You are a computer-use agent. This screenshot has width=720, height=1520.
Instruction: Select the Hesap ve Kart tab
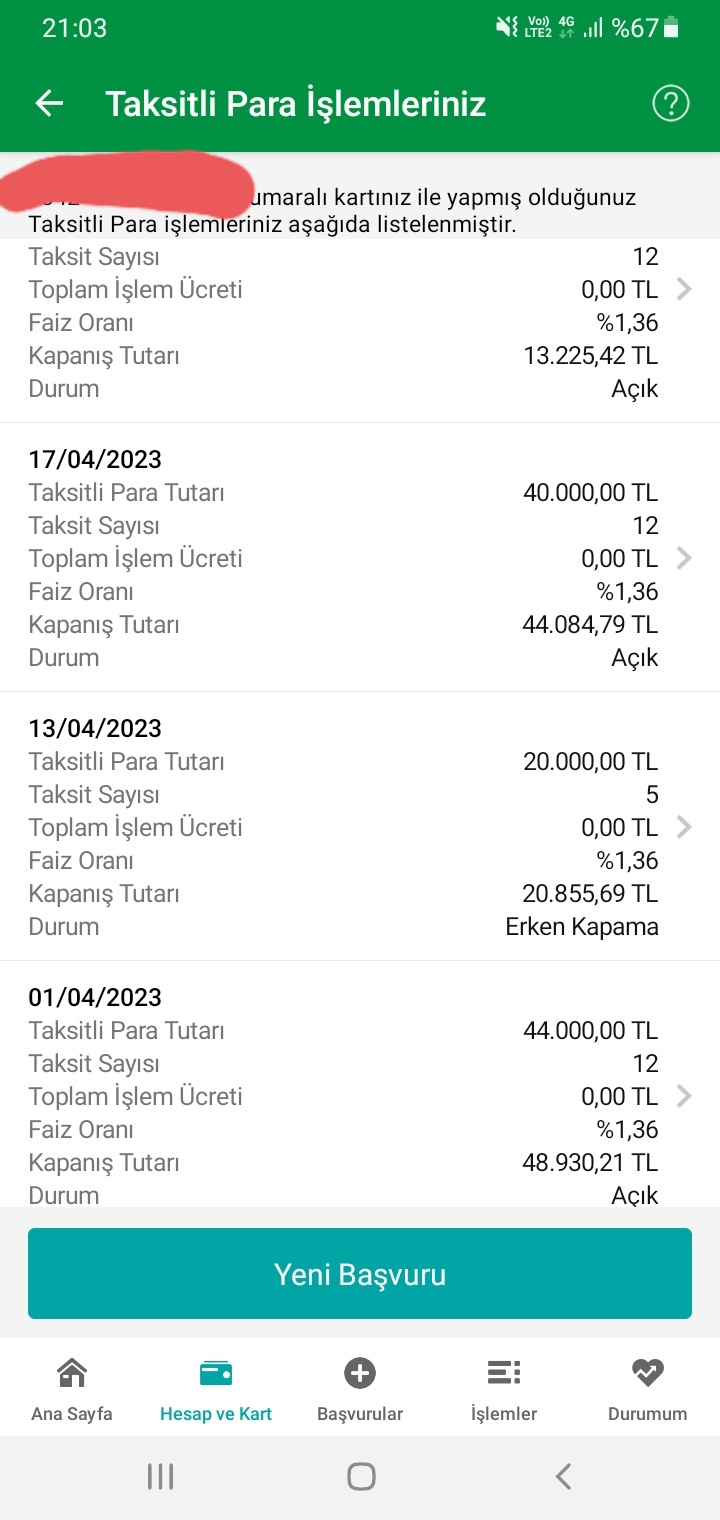pos(216,1389)
